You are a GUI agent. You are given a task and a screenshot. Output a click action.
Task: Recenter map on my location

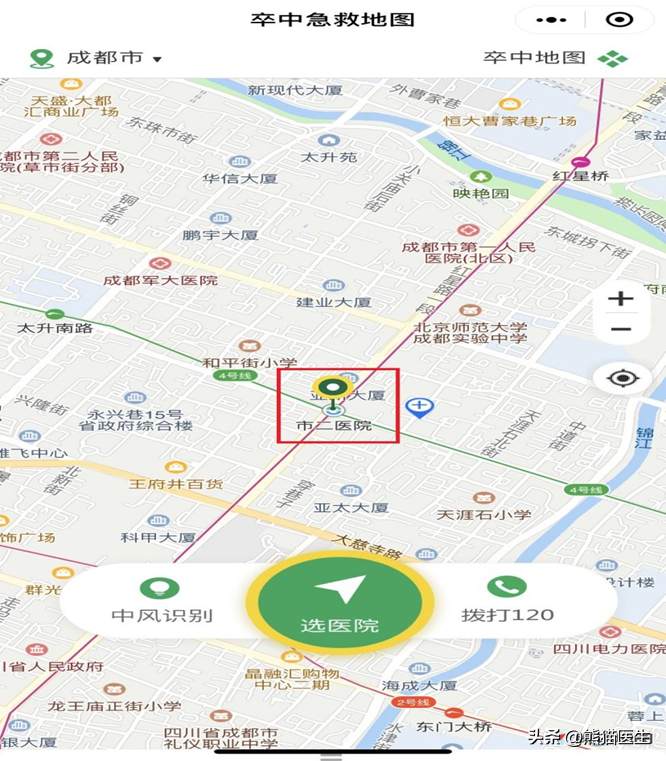[x=622, y=378]
